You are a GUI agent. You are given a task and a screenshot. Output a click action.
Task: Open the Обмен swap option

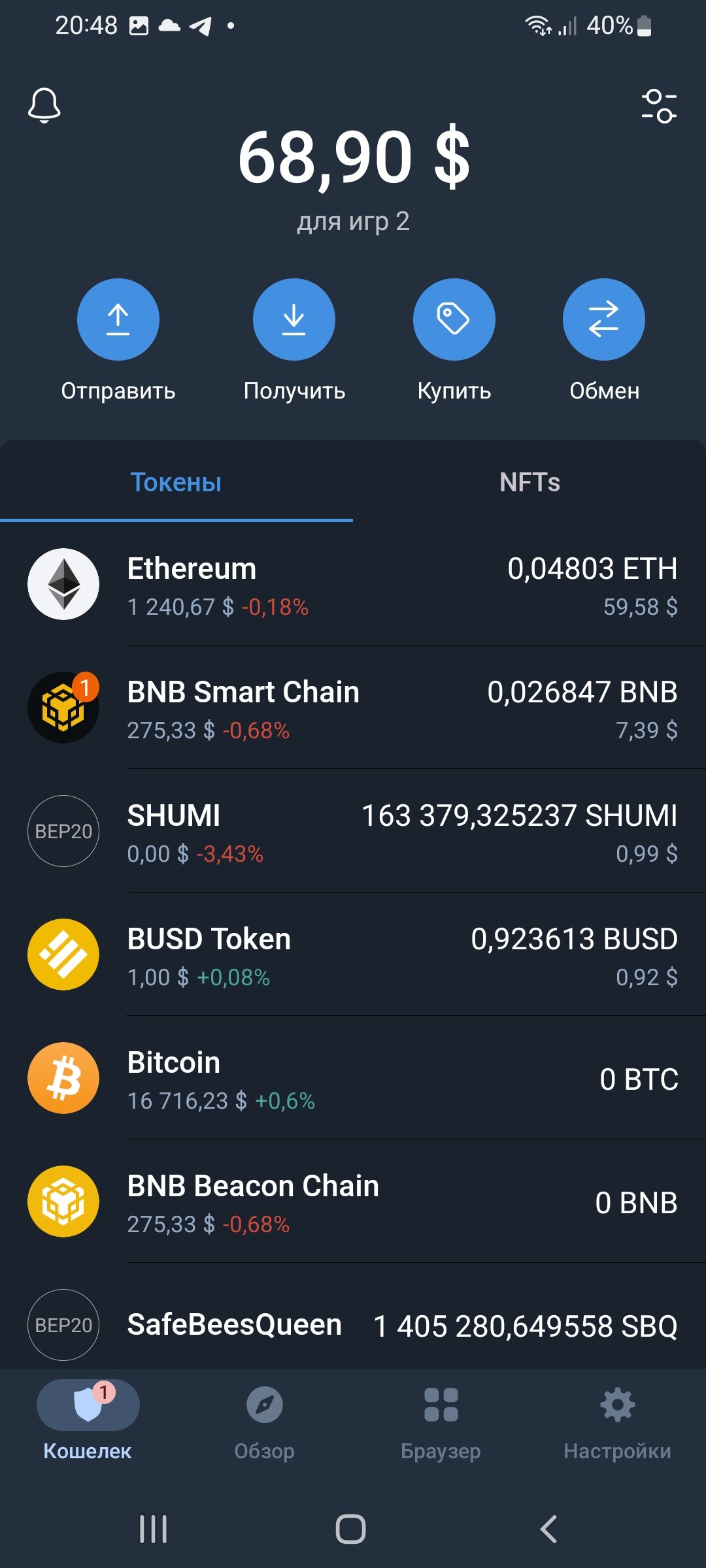[604, 319]
